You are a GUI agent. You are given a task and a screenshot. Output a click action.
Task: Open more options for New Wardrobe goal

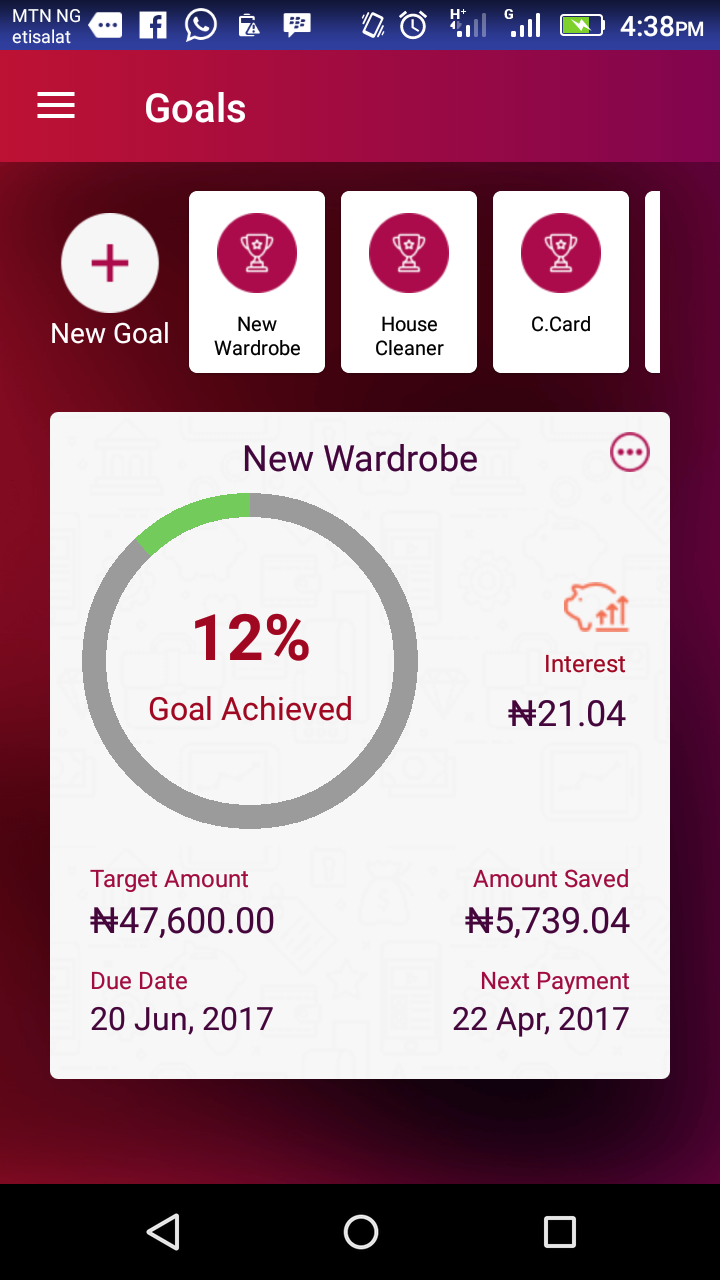pos(630,453)
